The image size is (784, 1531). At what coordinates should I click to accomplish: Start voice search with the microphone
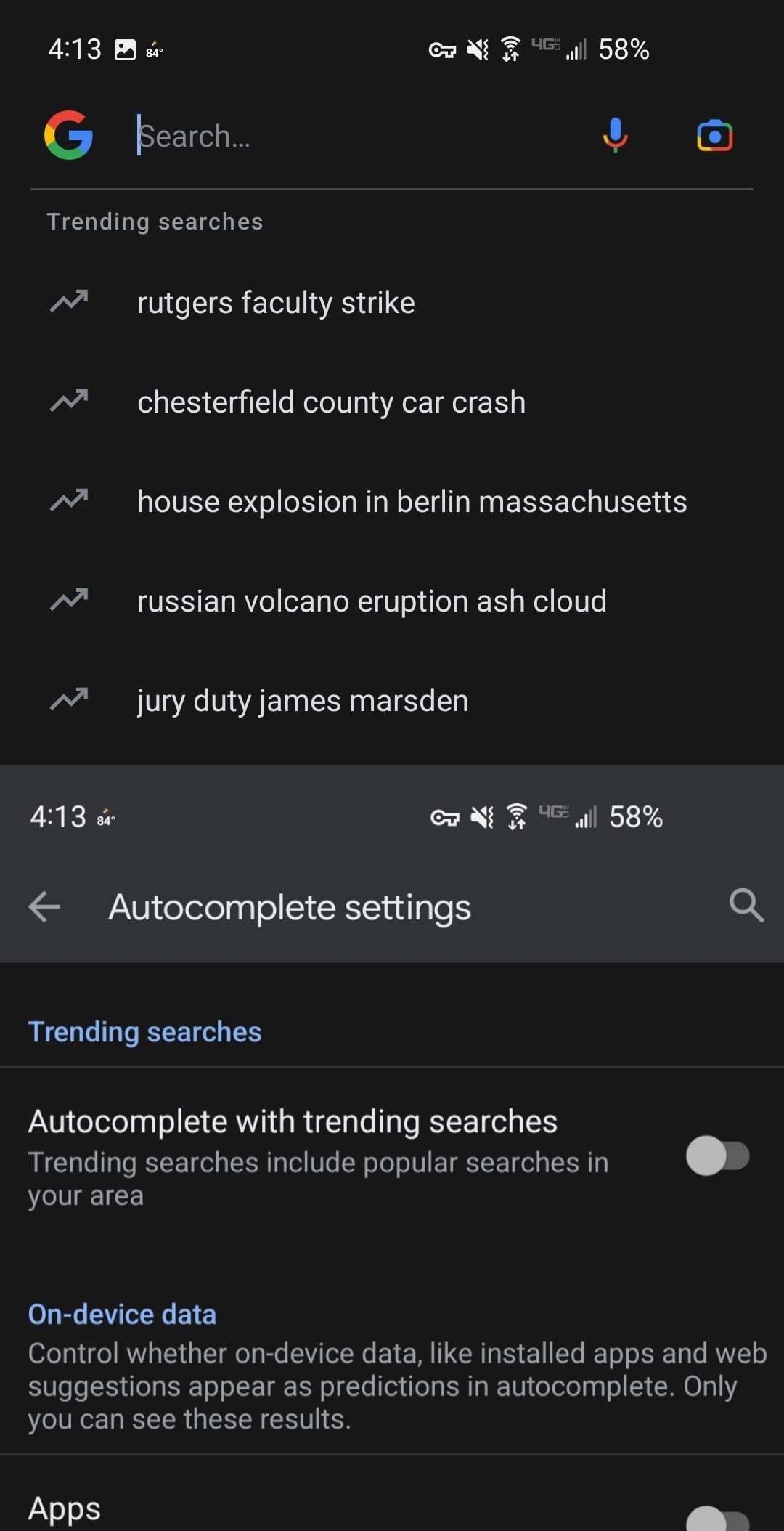tap(615, 135)
